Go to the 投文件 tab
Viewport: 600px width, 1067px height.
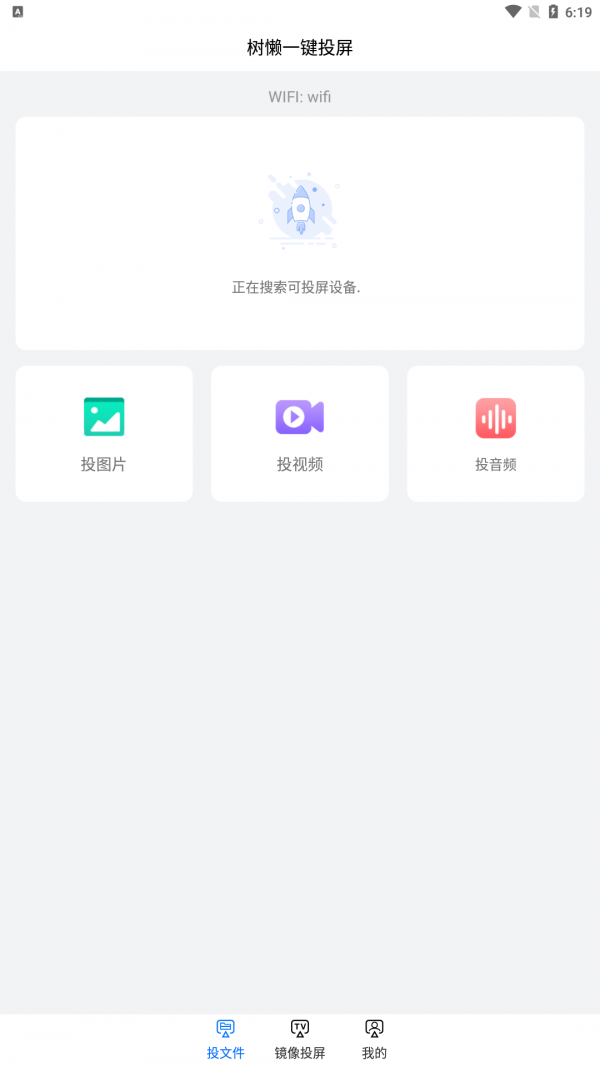click(225, 1040)
